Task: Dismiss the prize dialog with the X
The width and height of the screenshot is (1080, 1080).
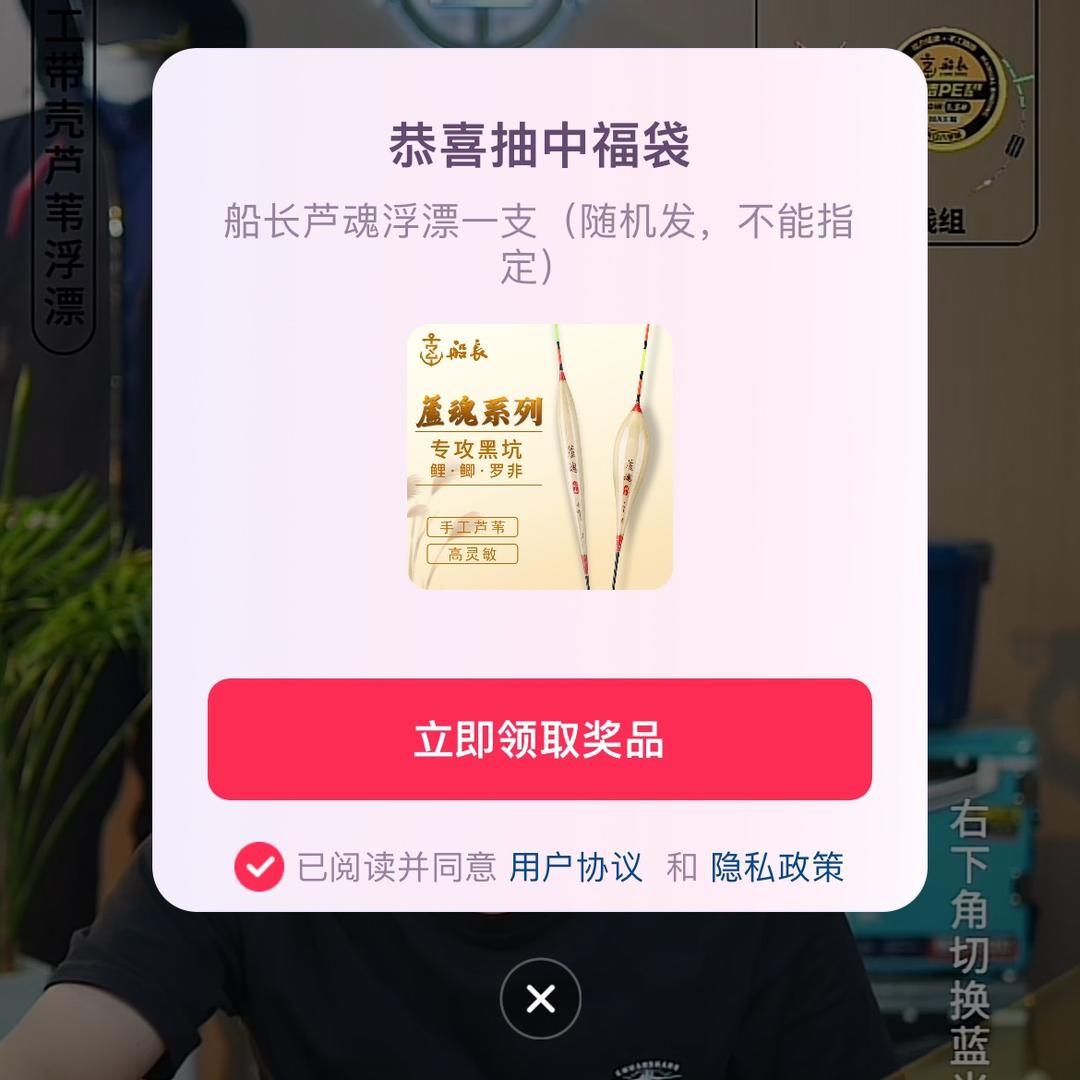Action: 540,998
